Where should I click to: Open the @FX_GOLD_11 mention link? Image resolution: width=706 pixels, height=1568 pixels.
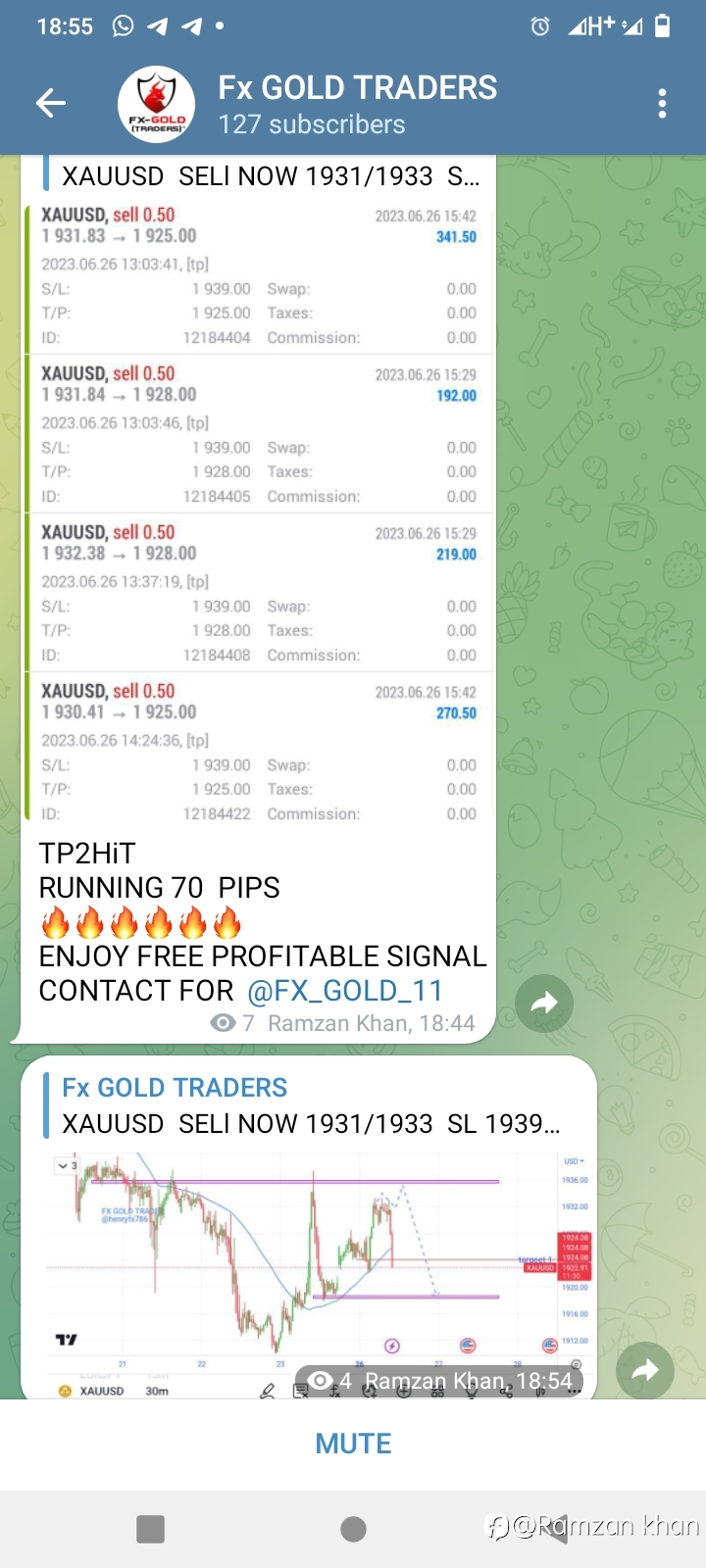tap(345, 991)
